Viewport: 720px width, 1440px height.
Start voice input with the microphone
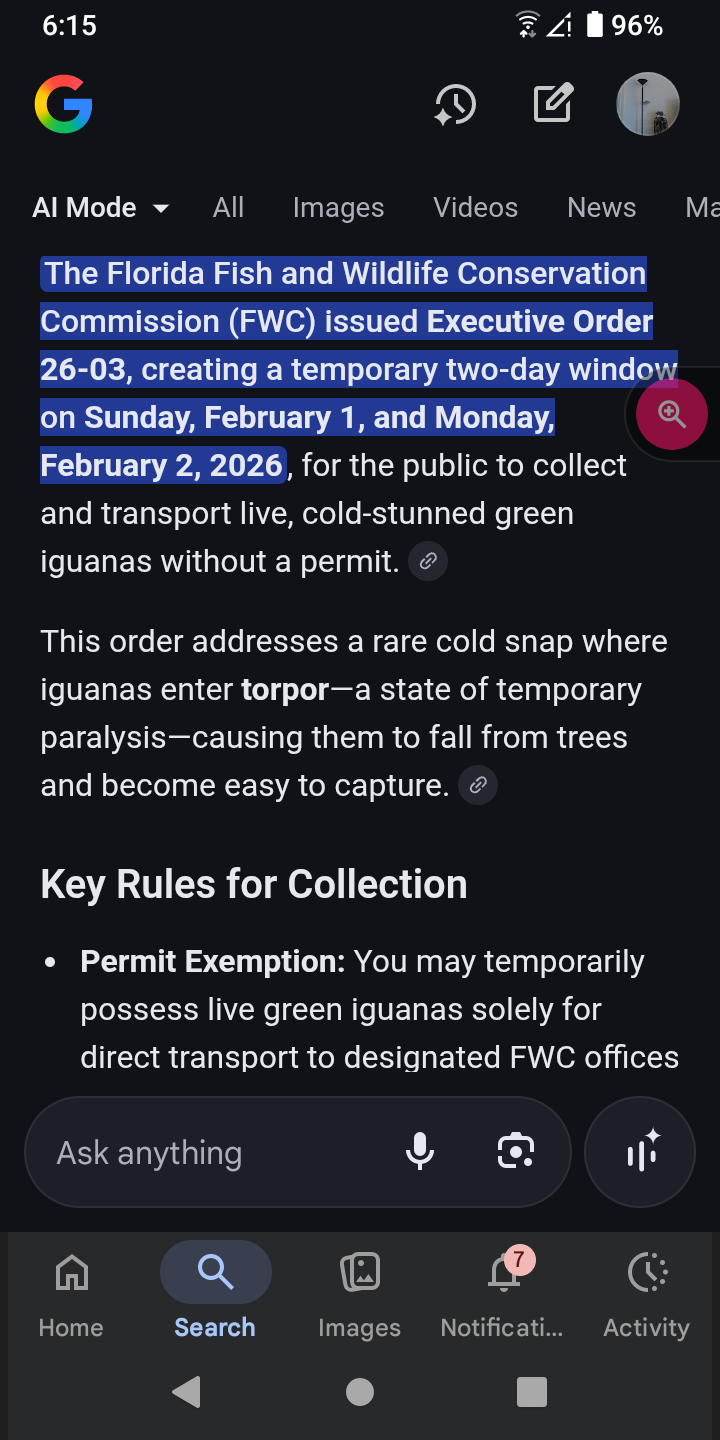420,1152
